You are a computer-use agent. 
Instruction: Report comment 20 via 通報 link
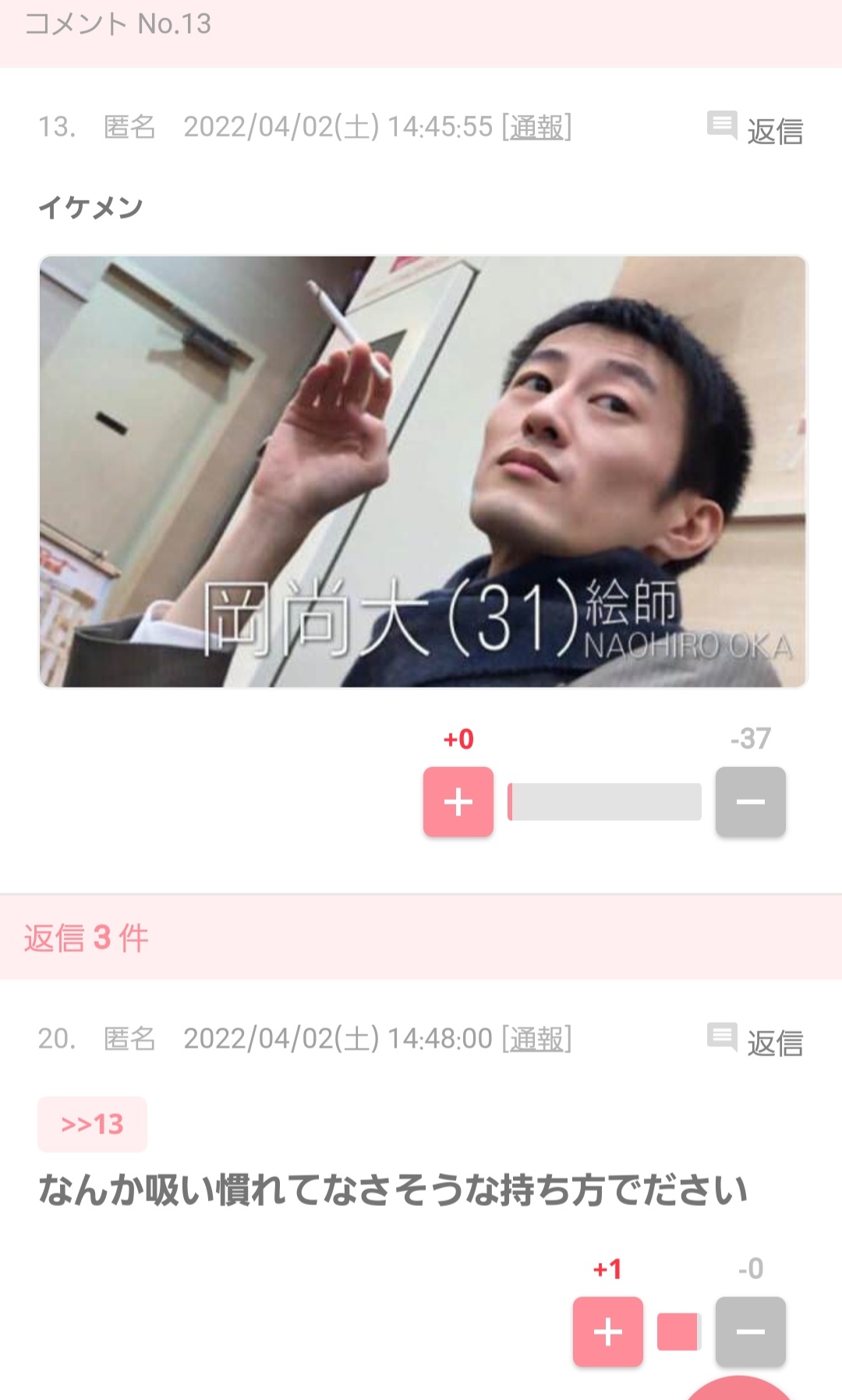click(x=536, y=1039)
